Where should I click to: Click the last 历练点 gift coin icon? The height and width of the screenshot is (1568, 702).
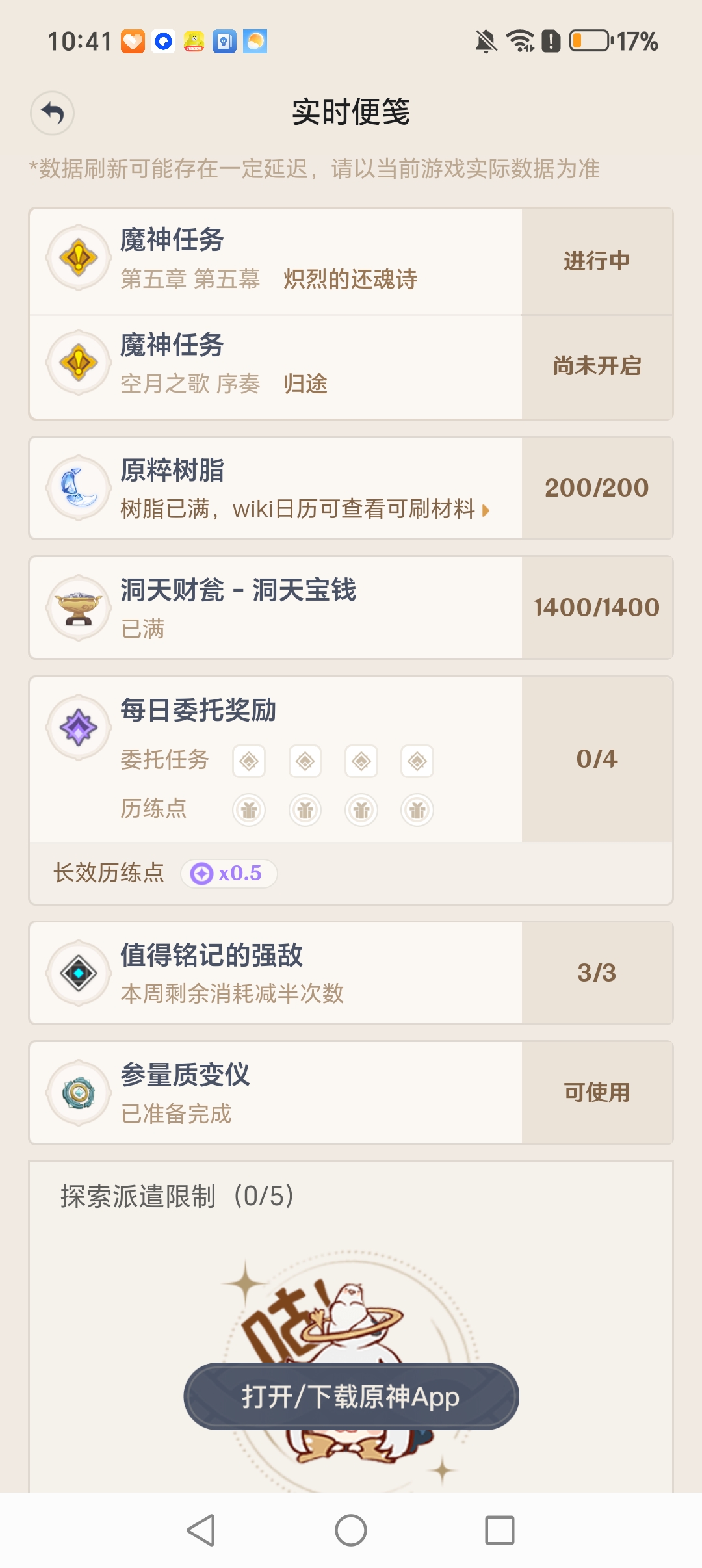coord(417,809)
